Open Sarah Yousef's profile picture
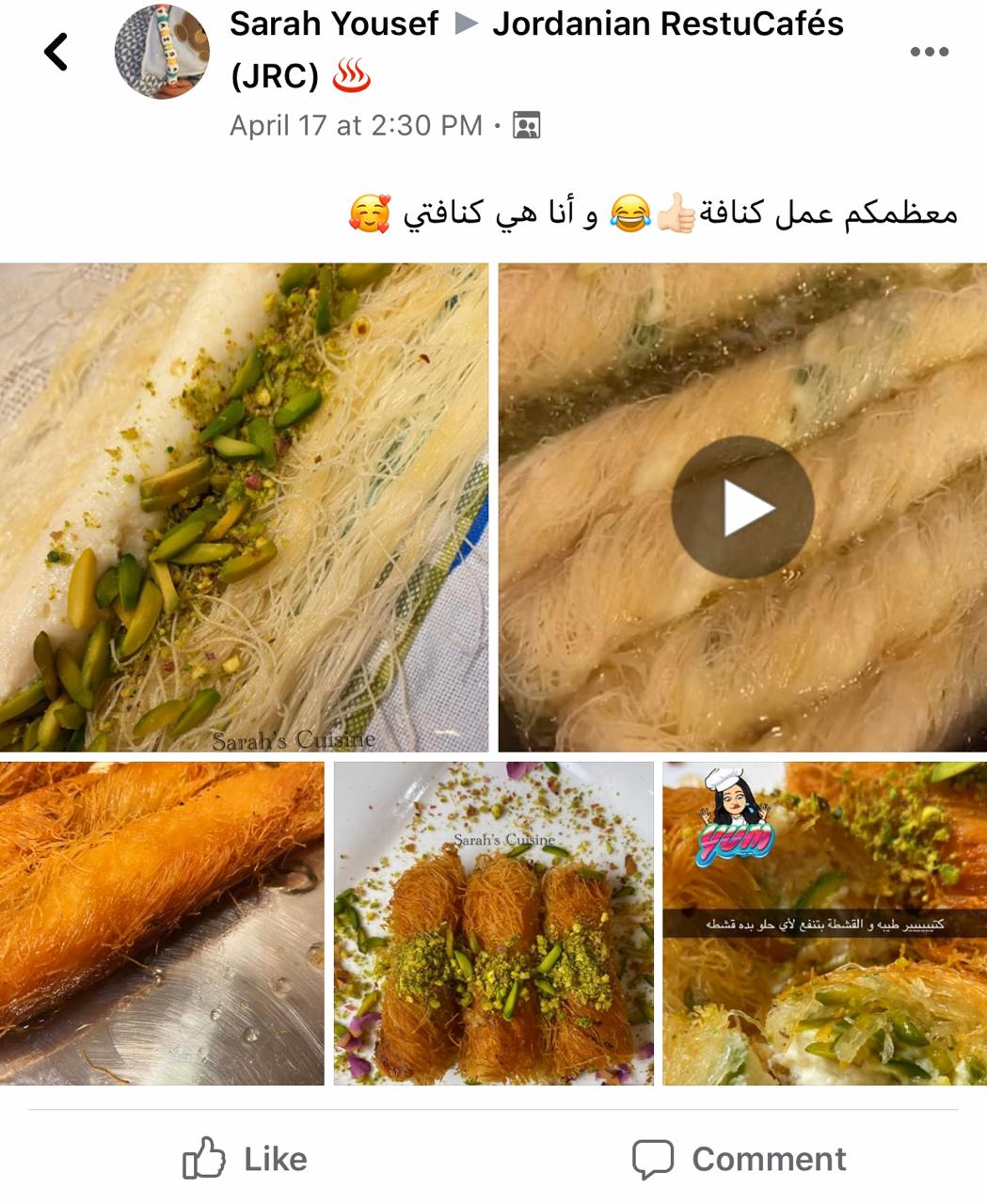Image resolution: width=987 pixels, height=1204 pixels. pos(162,52)
